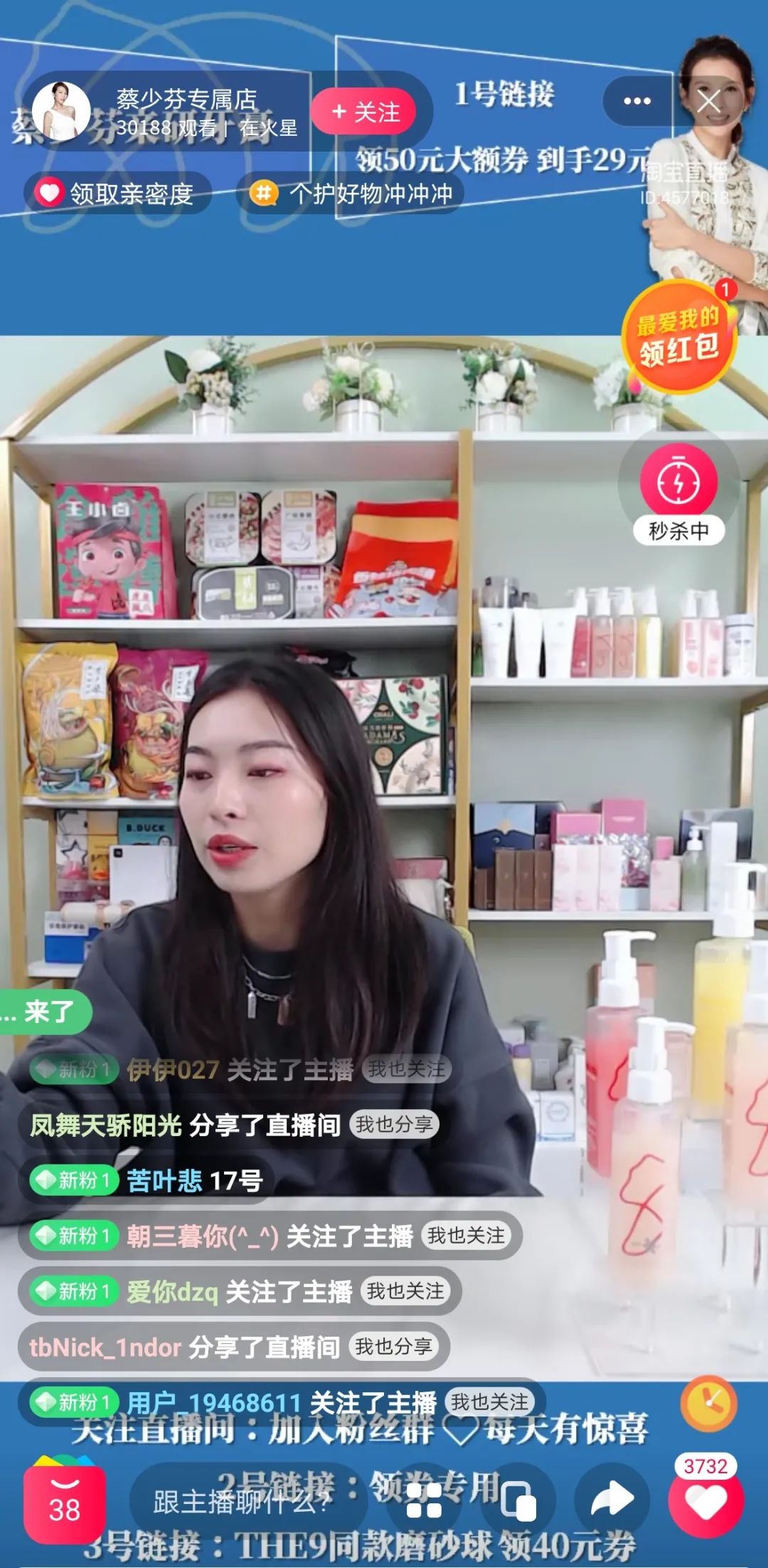Viewport: 768px width, 1568px height.
Task: Tap 我也分享 next to 凤舞天骄阳光
Action: [x=394, y=1124]
